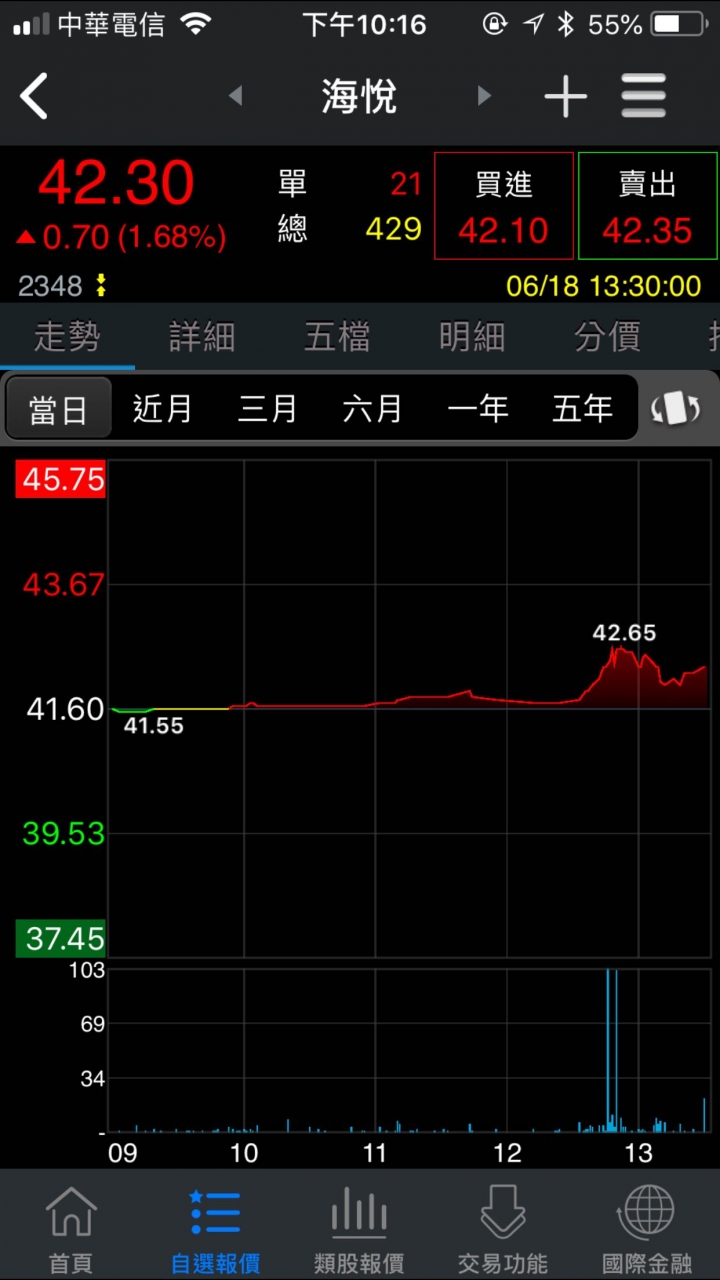Switch to the 詳細 tab
Viewport: 720px width, 1280px height.
[x=202, y=337]
